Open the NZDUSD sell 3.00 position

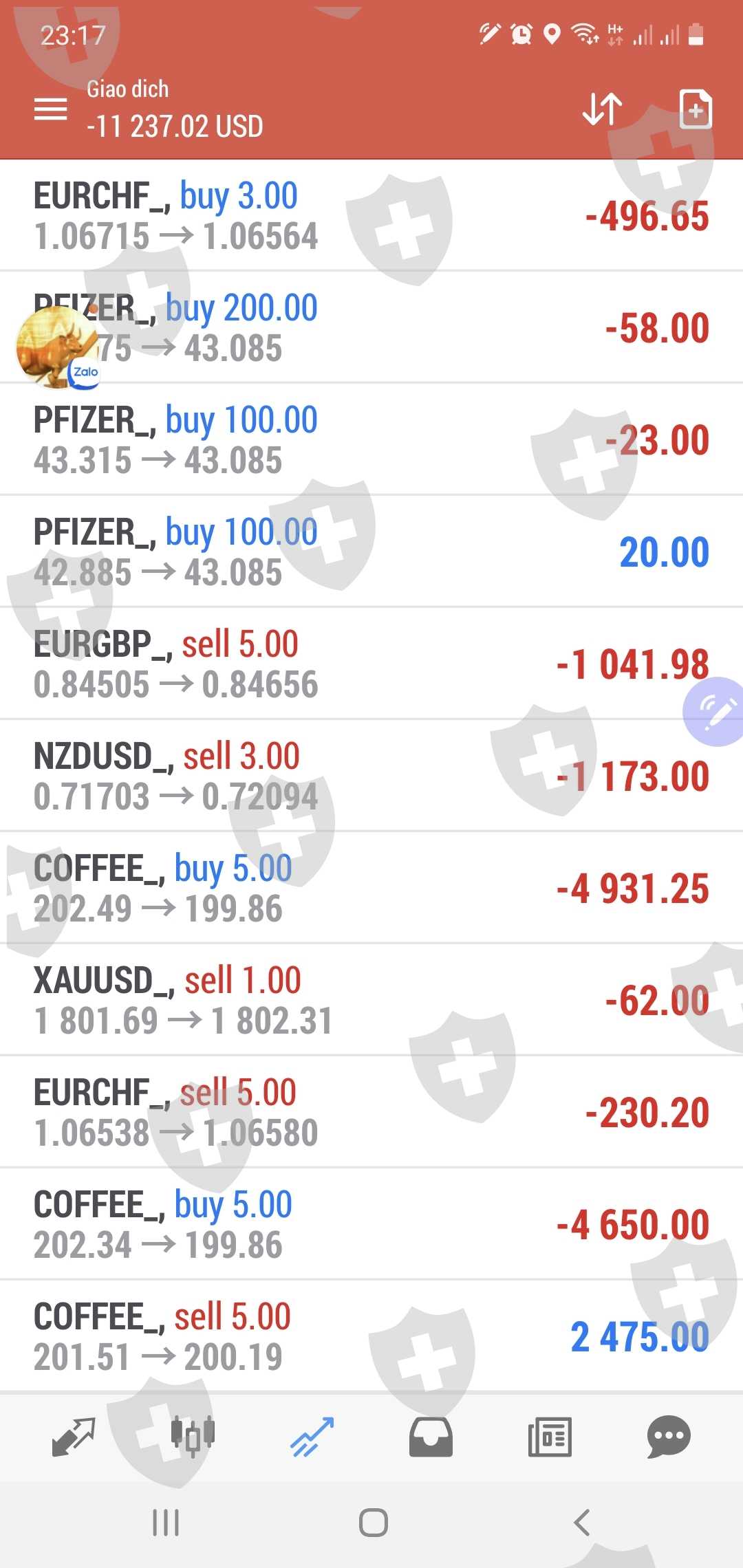371,776
